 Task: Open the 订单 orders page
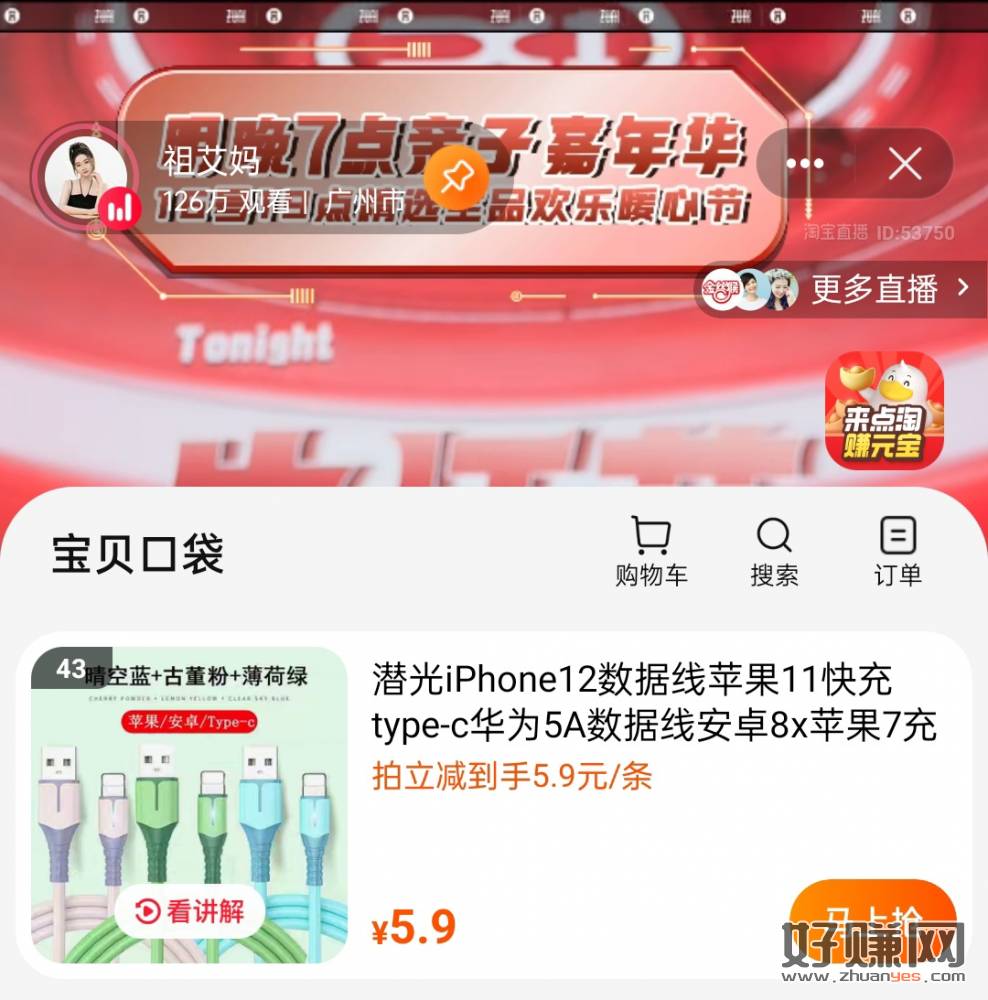click(897, 552)
